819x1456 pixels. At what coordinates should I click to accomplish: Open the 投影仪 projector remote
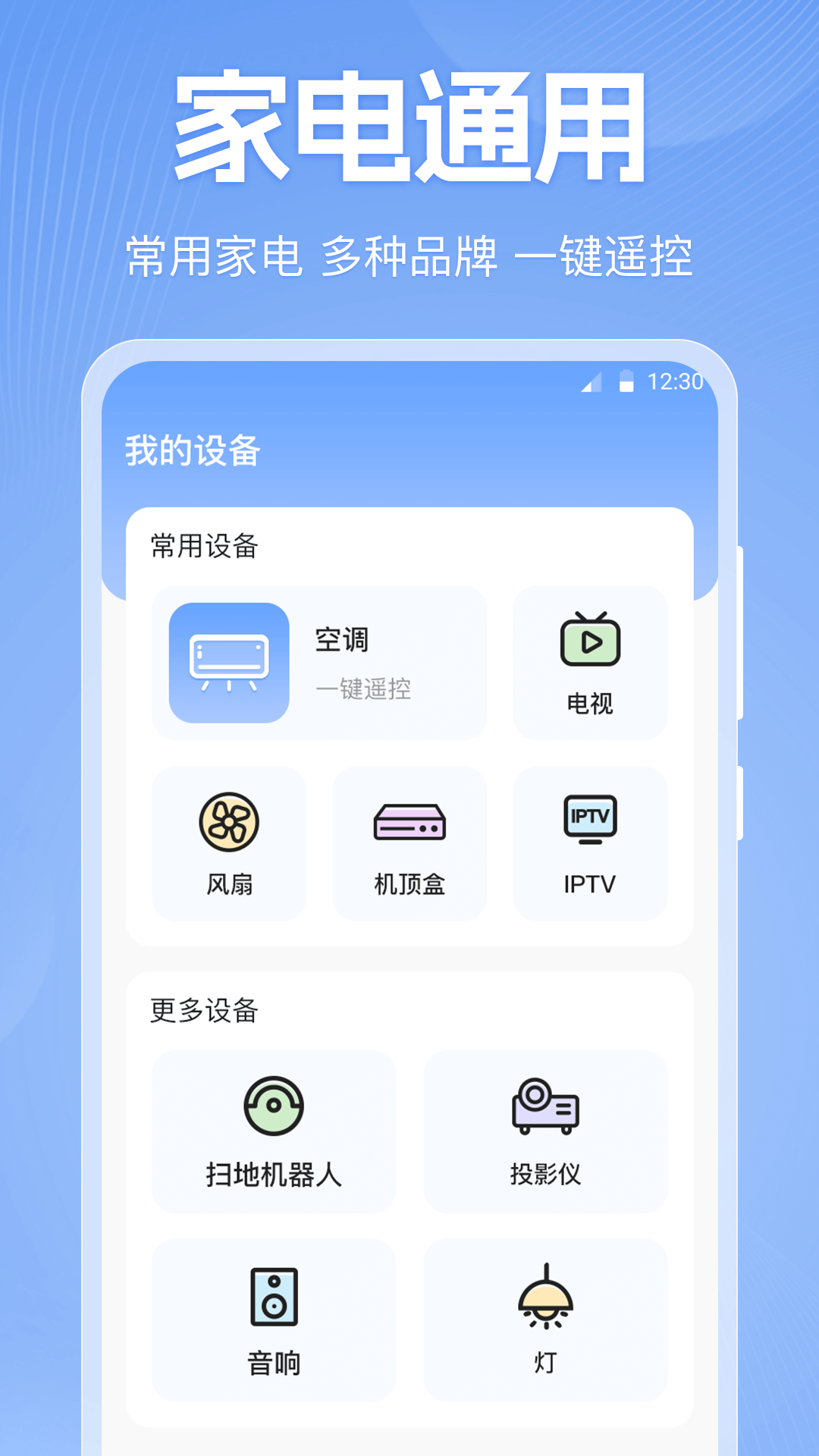pos(545,1130)
